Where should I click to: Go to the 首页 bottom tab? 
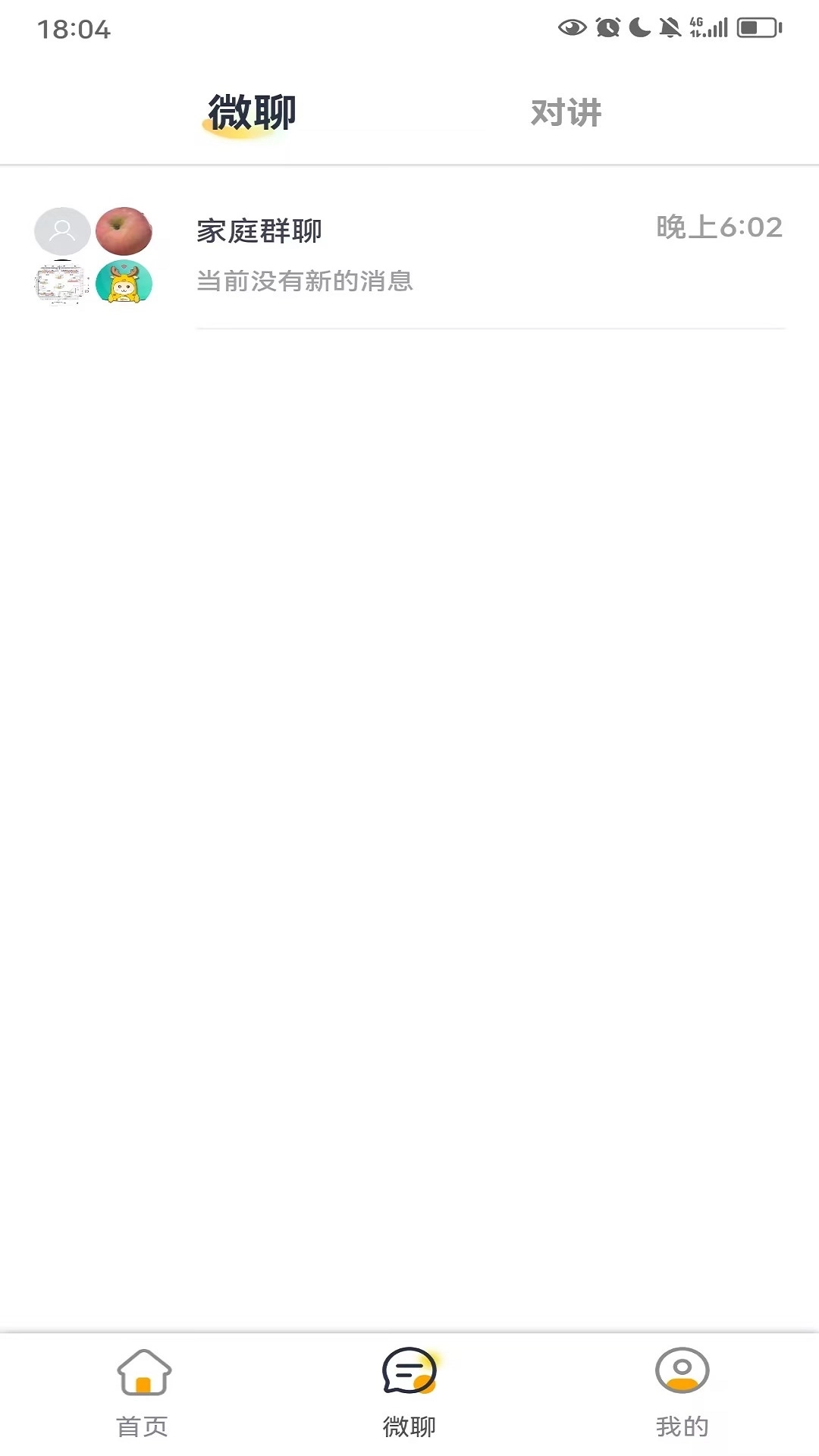coord(143,1394)
